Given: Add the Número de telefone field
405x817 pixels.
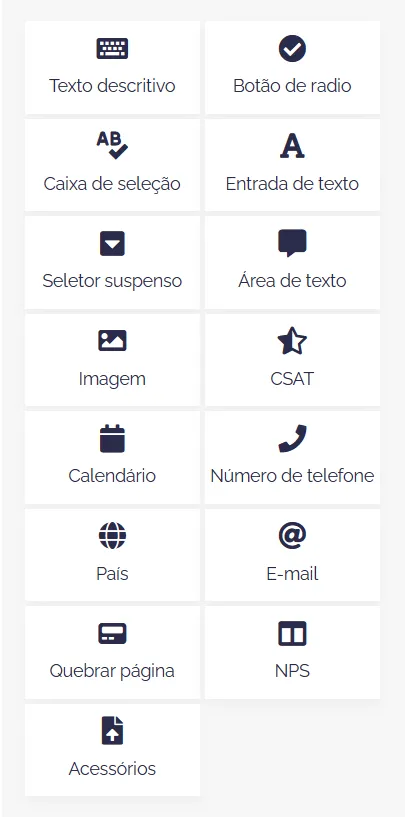Looking at the screenshot, I should pos(292,457).
